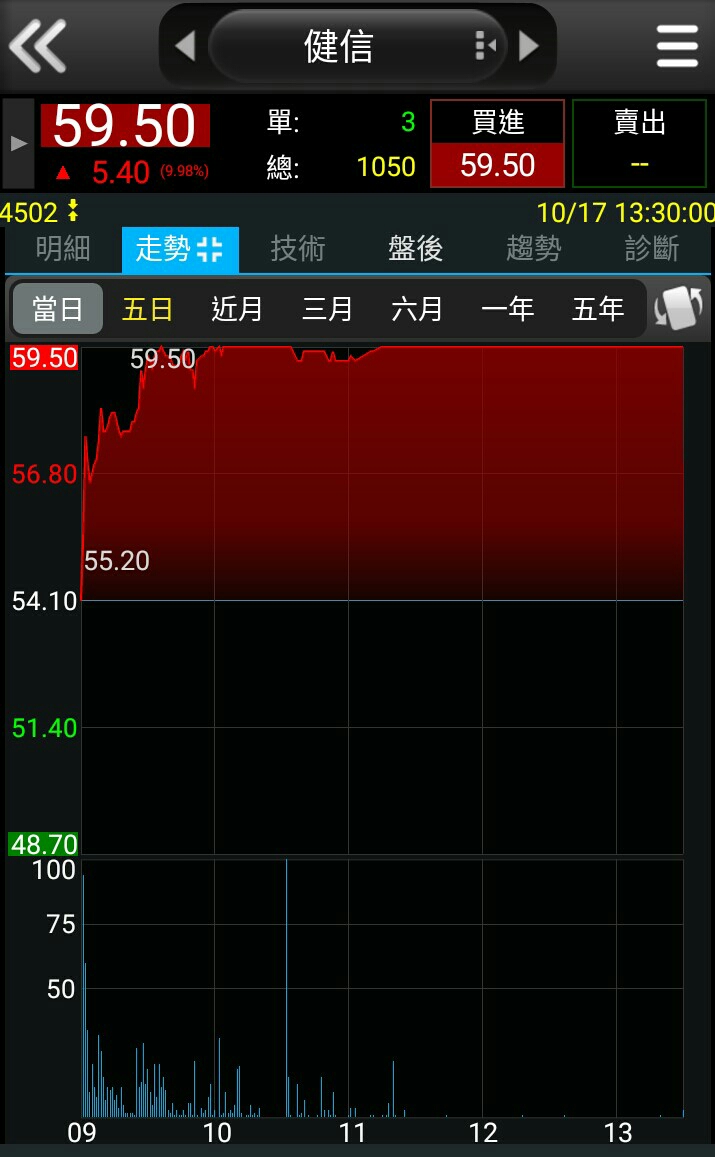Tap the 賣出 sell button
This screenshot has width=715, height=1157.
[639, 143]
